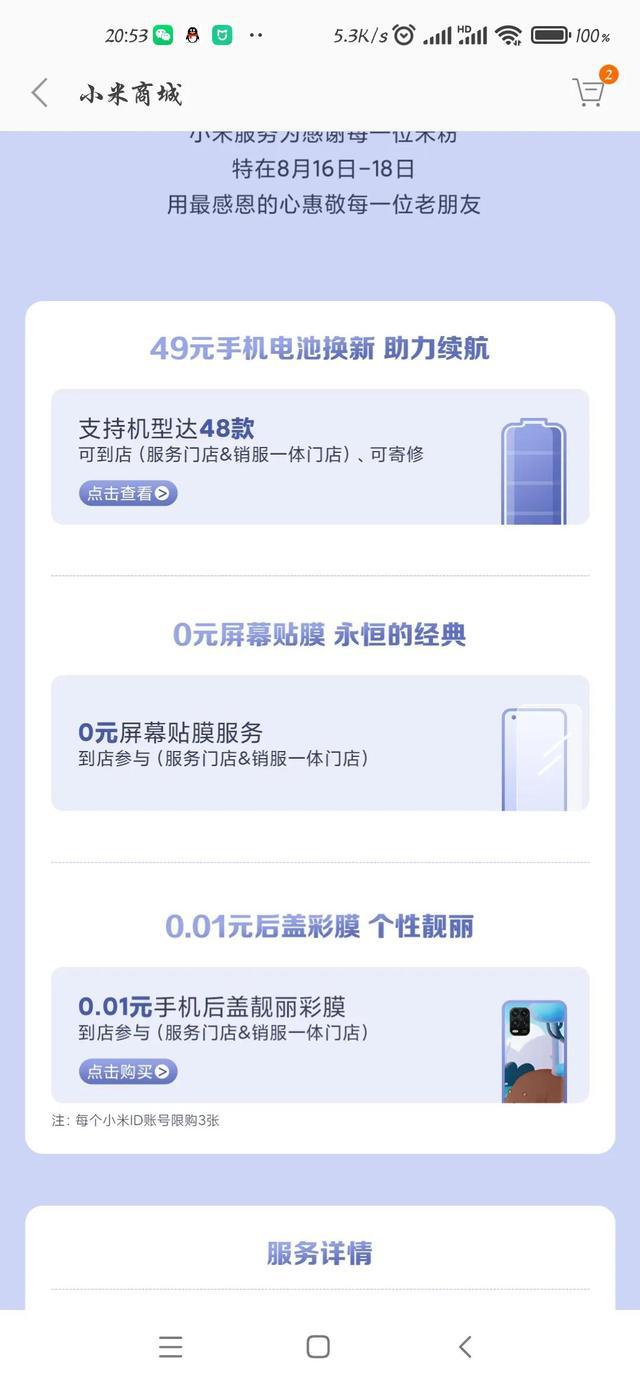Tap 点击购买 to buy the back cover film
The image size is (640, 1387).
coord(128,1071)
